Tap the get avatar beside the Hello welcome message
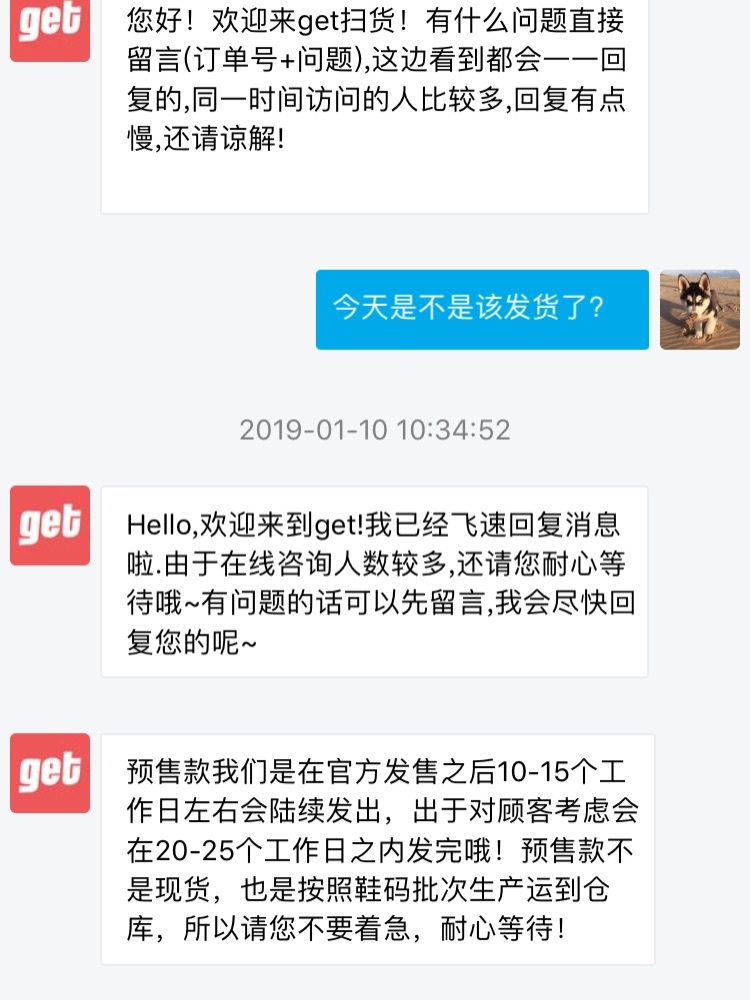The width and height of the screenshot is (750, 1000). click(x=49, y=525)
